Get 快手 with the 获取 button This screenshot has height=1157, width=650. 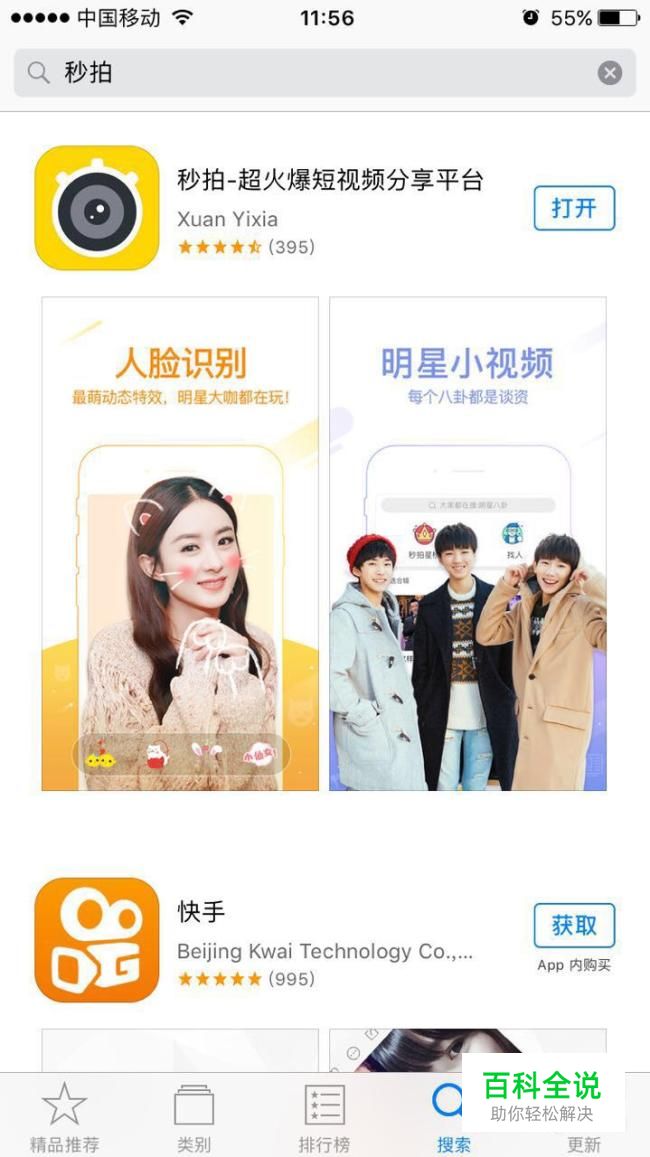[574, 925]
